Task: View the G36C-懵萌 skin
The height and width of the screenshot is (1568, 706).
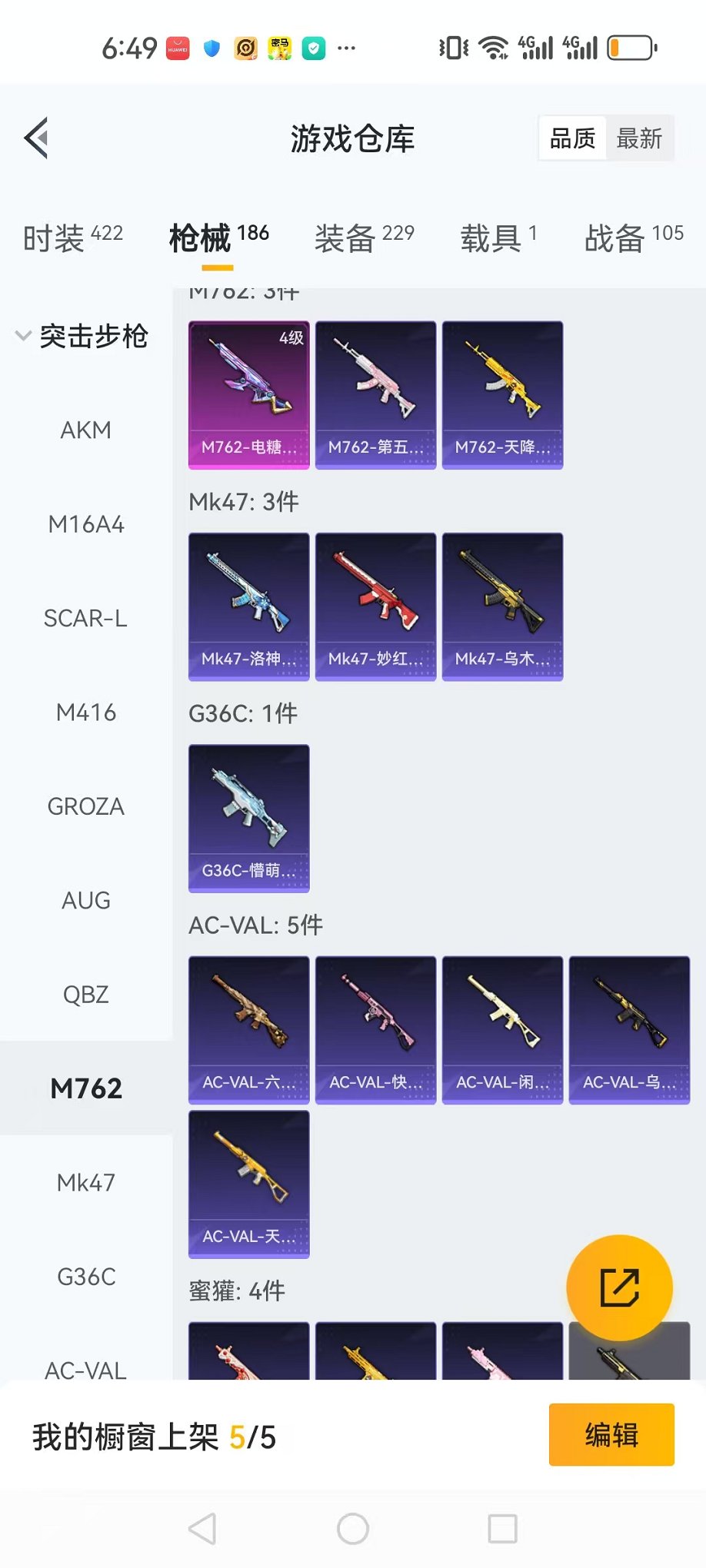Action: (x=248, y=818)
